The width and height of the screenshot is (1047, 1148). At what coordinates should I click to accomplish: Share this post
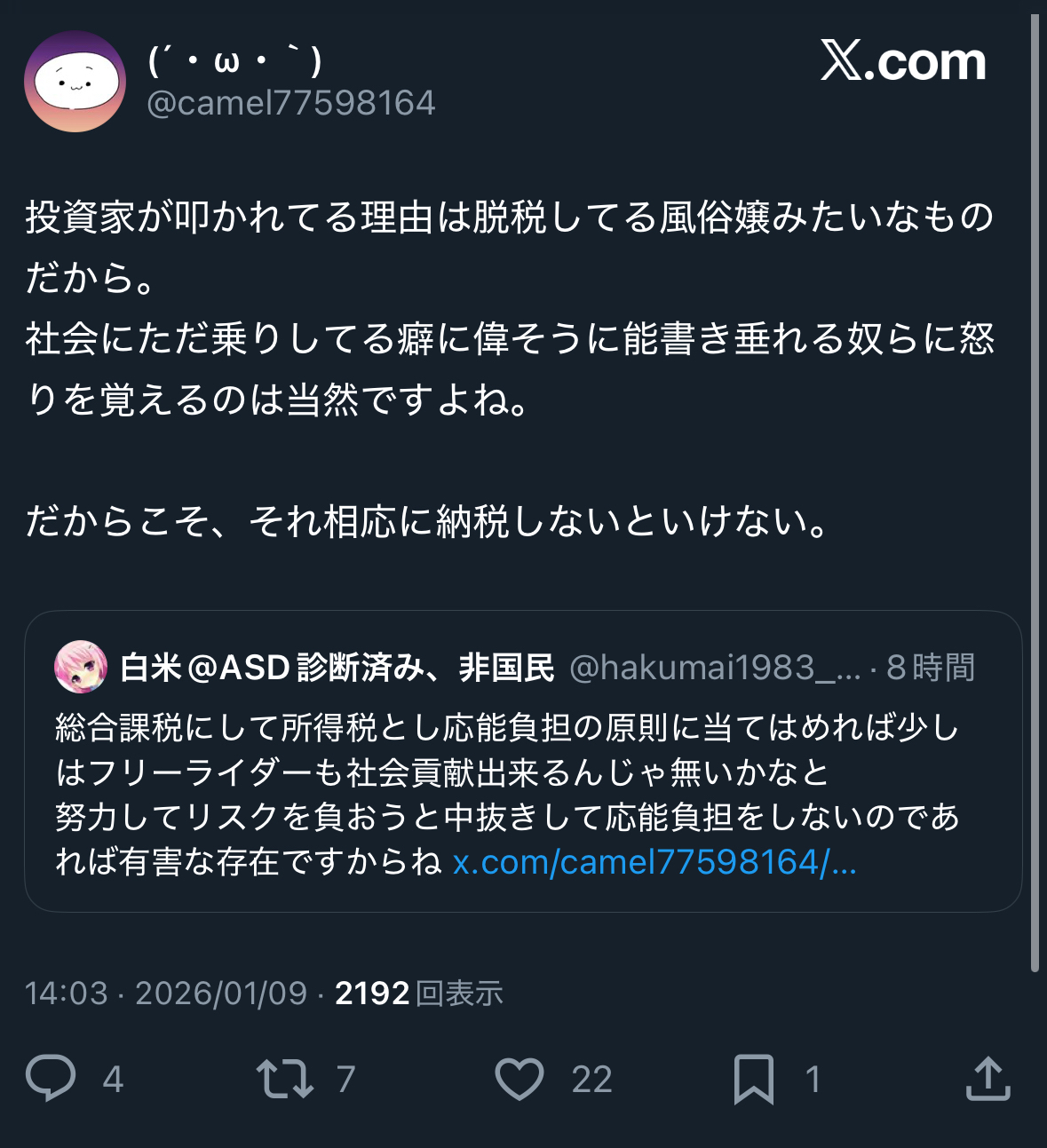pos(988,1078)
